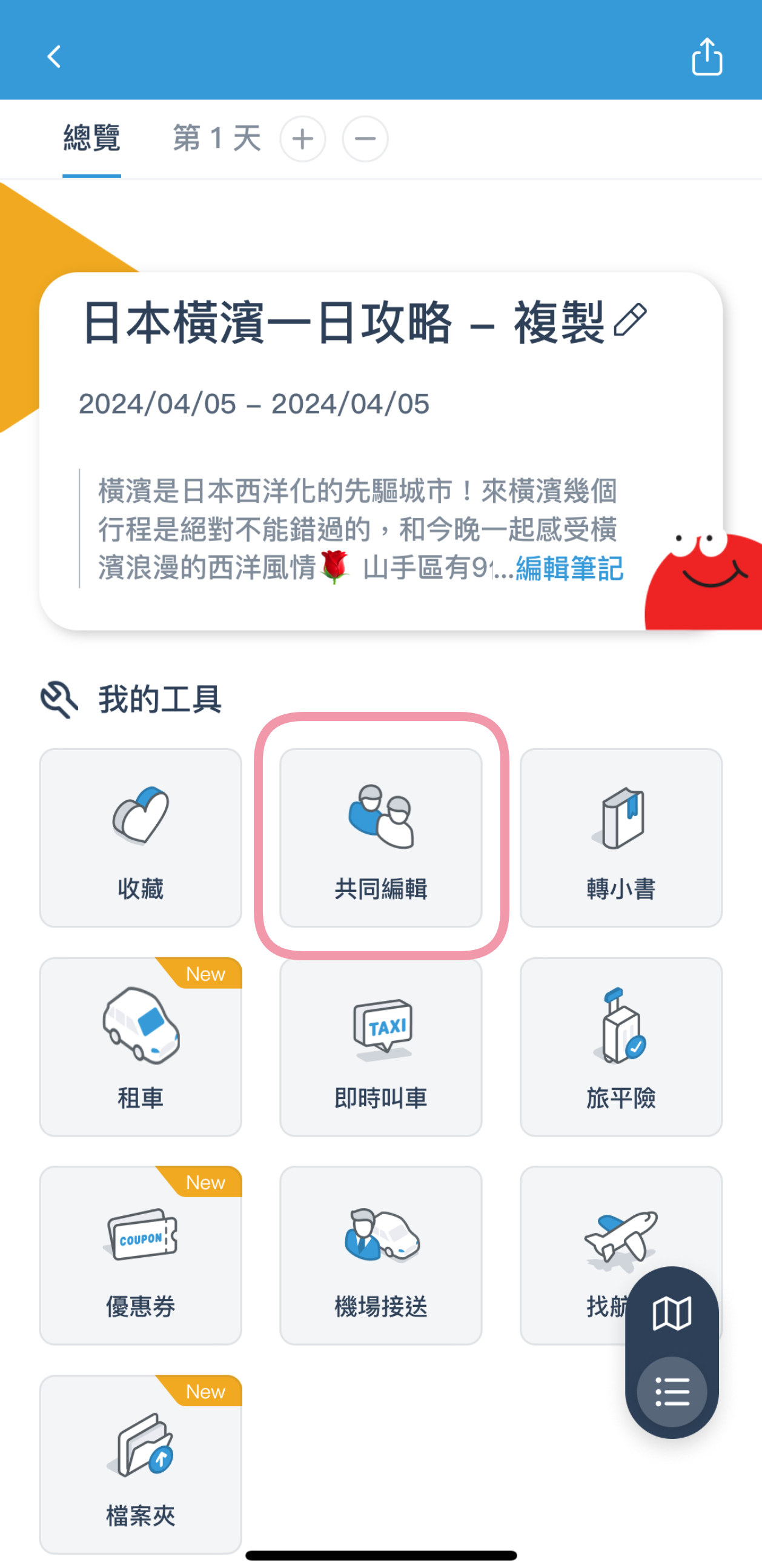Tap the minus button to remove a day

click(365, 138)
